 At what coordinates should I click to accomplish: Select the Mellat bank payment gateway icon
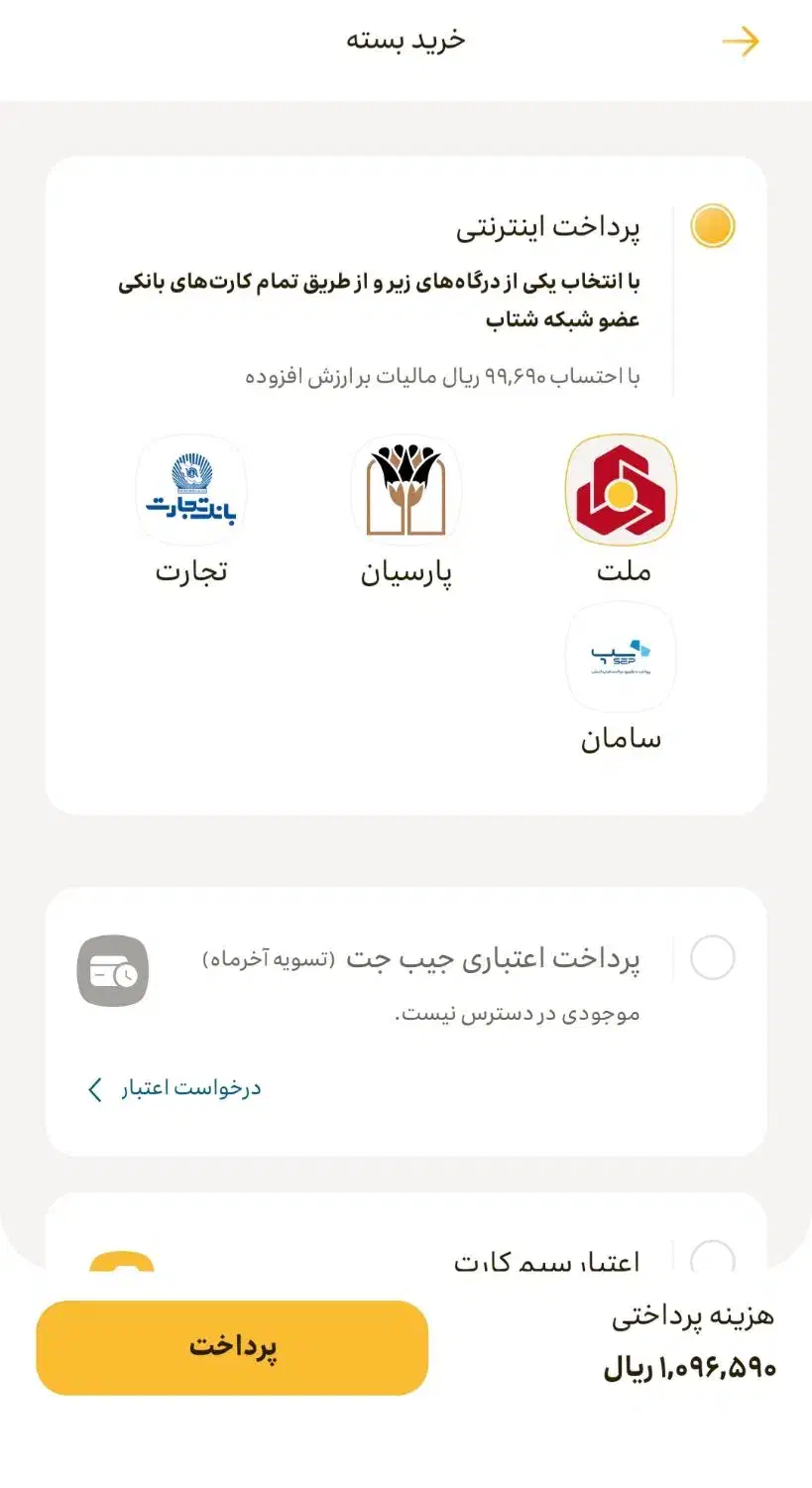pos(619,490)
